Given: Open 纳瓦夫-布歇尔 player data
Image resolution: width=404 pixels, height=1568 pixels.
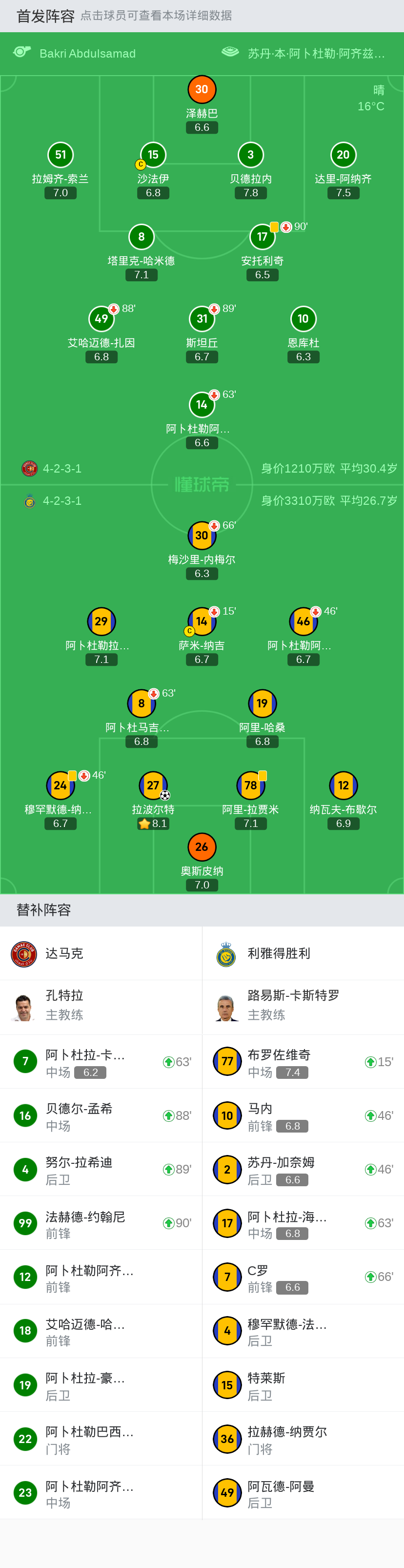Looking at the screenshot, I should tap(343, 801).
